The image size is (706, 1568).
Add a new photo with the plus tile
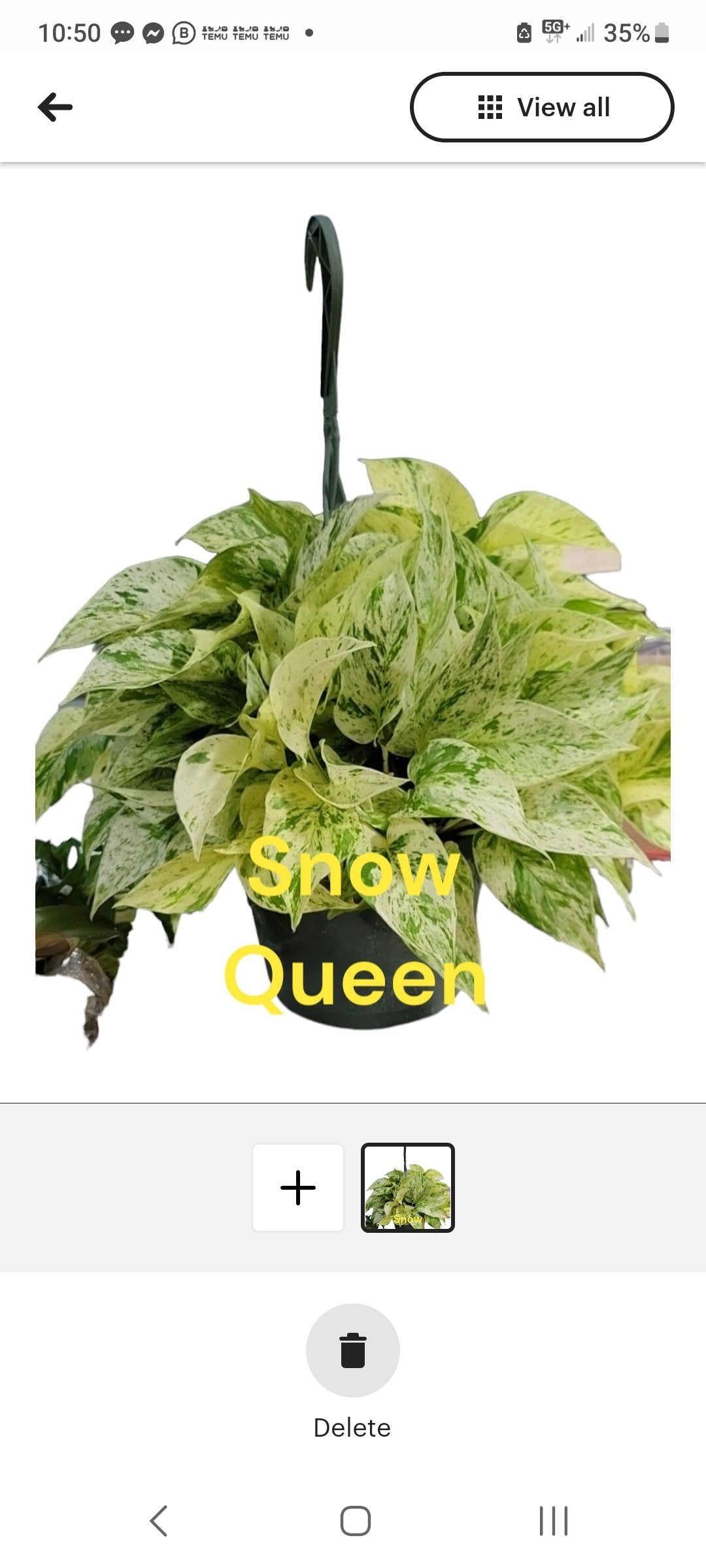coord(298,1188)
